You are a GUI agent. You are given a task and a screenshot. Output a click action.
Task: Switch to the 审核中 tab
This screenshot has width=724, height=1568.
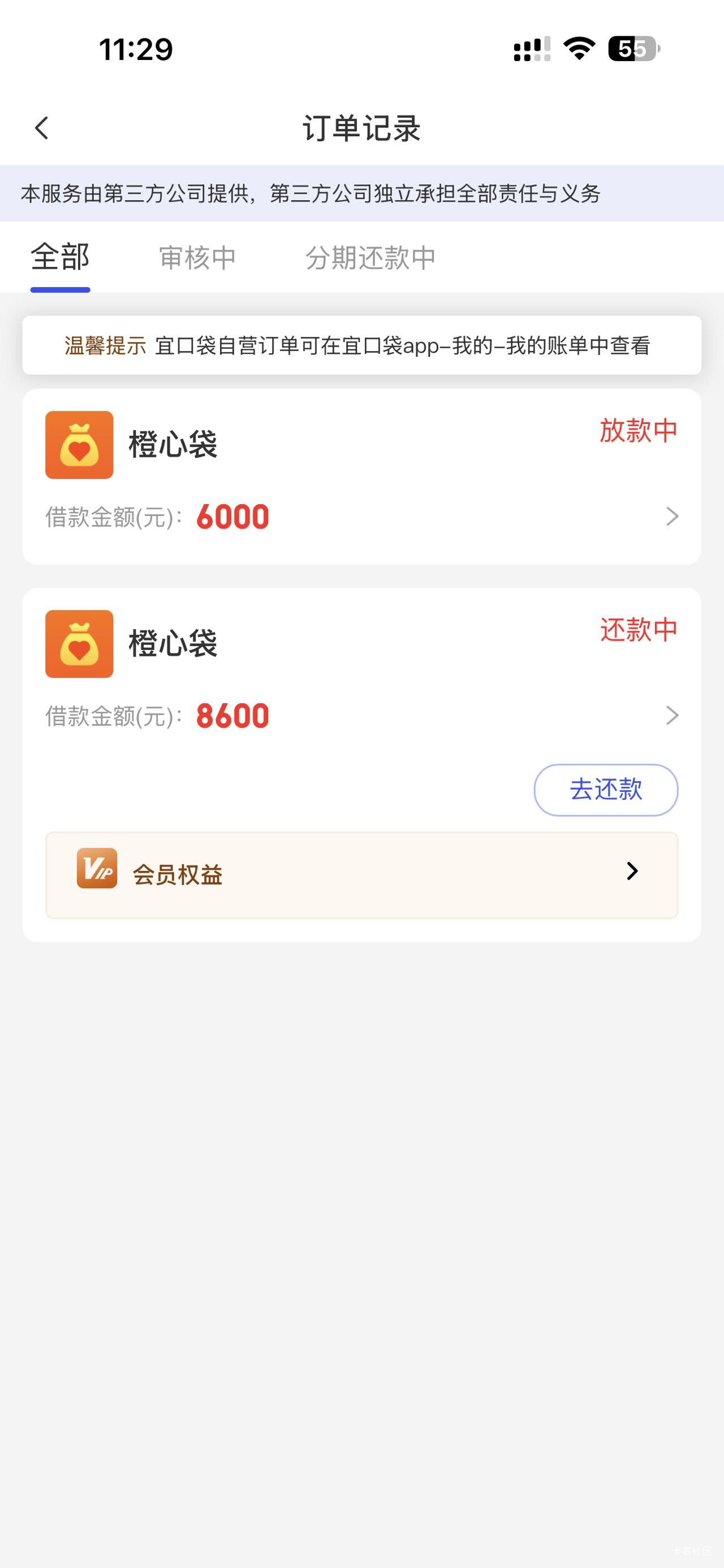(197, 258)
